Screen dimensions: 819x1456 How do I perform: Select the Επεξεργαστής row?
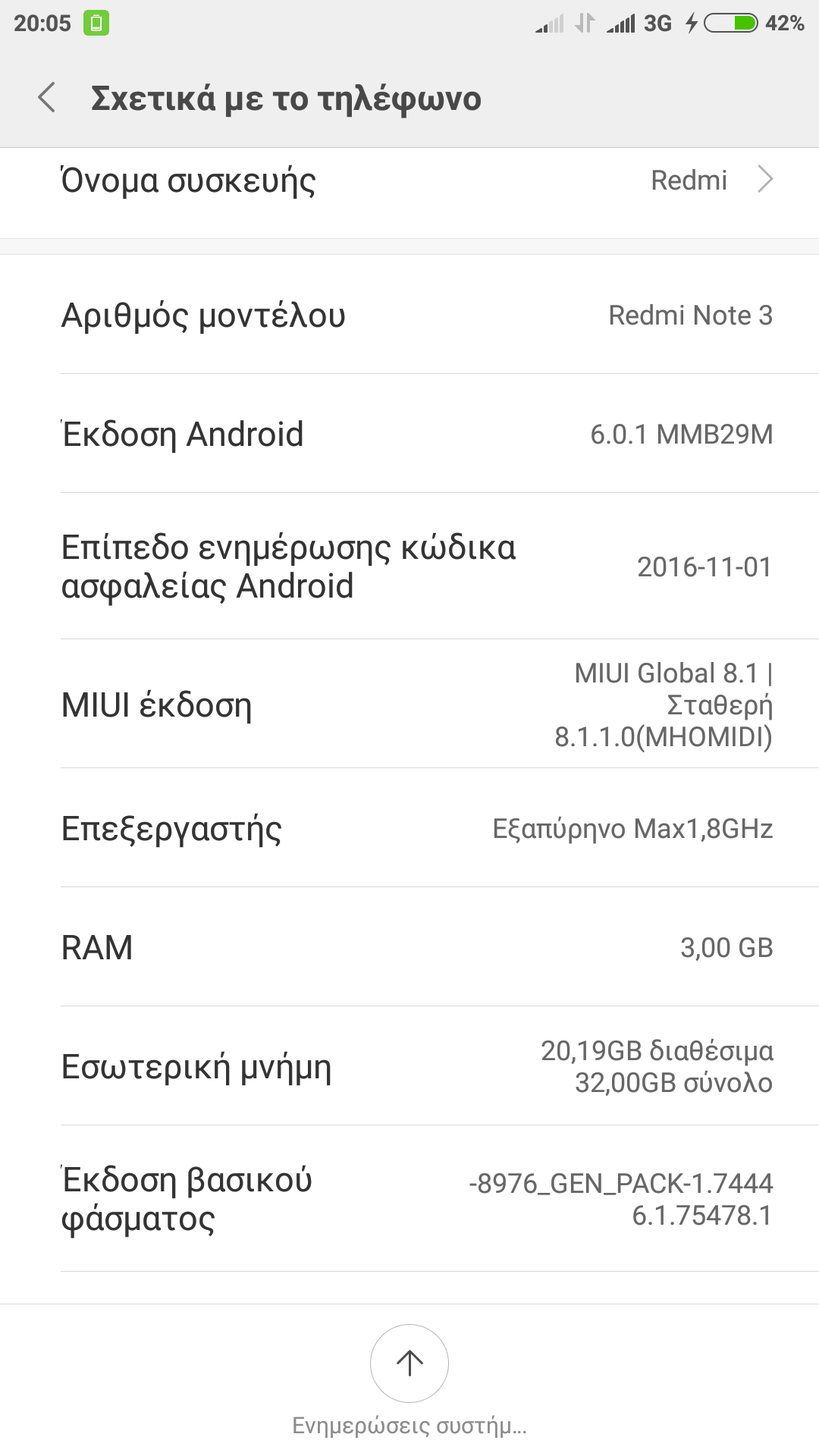[x=409, y=828]
